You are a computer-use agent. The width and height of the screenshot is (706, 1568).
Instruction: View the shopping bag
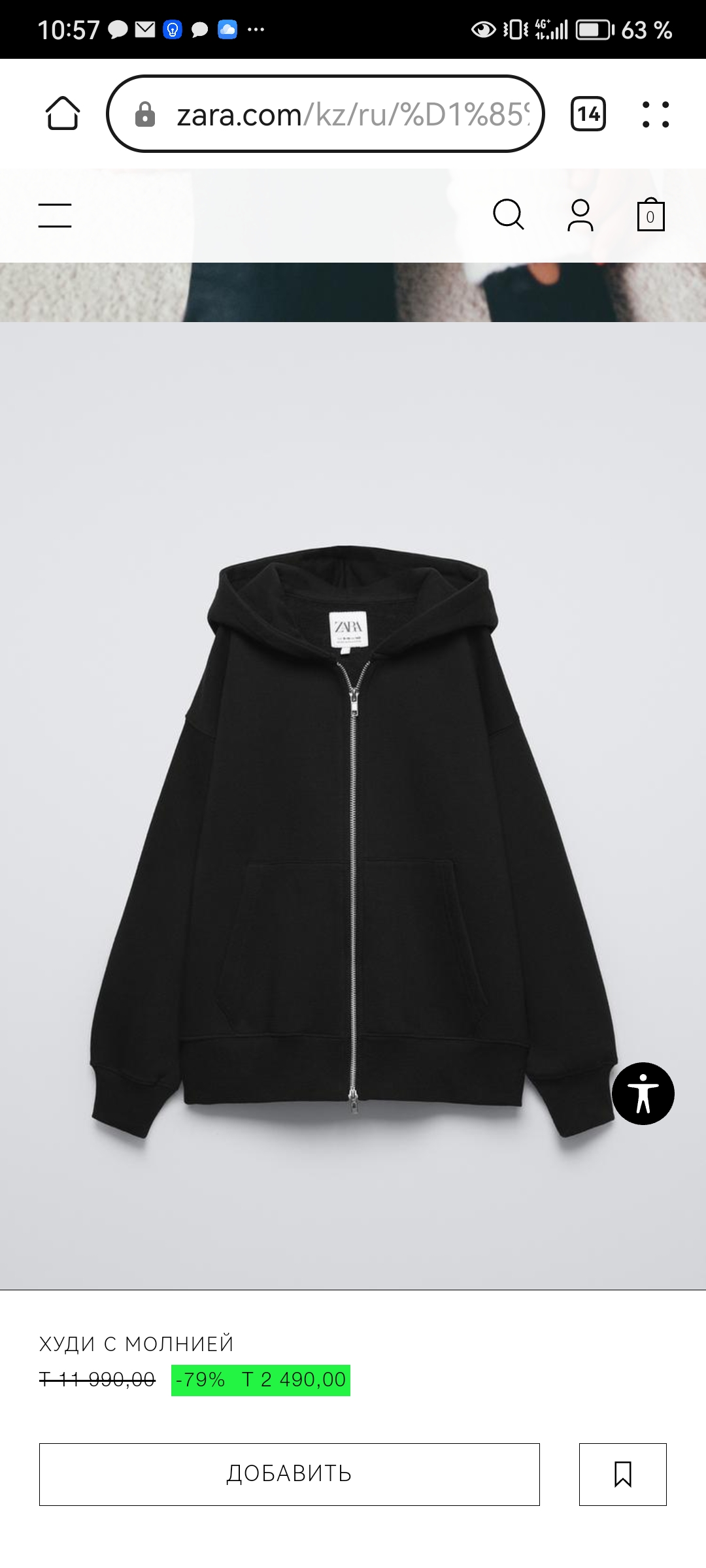pyautogui.click(x=650, y=215)
